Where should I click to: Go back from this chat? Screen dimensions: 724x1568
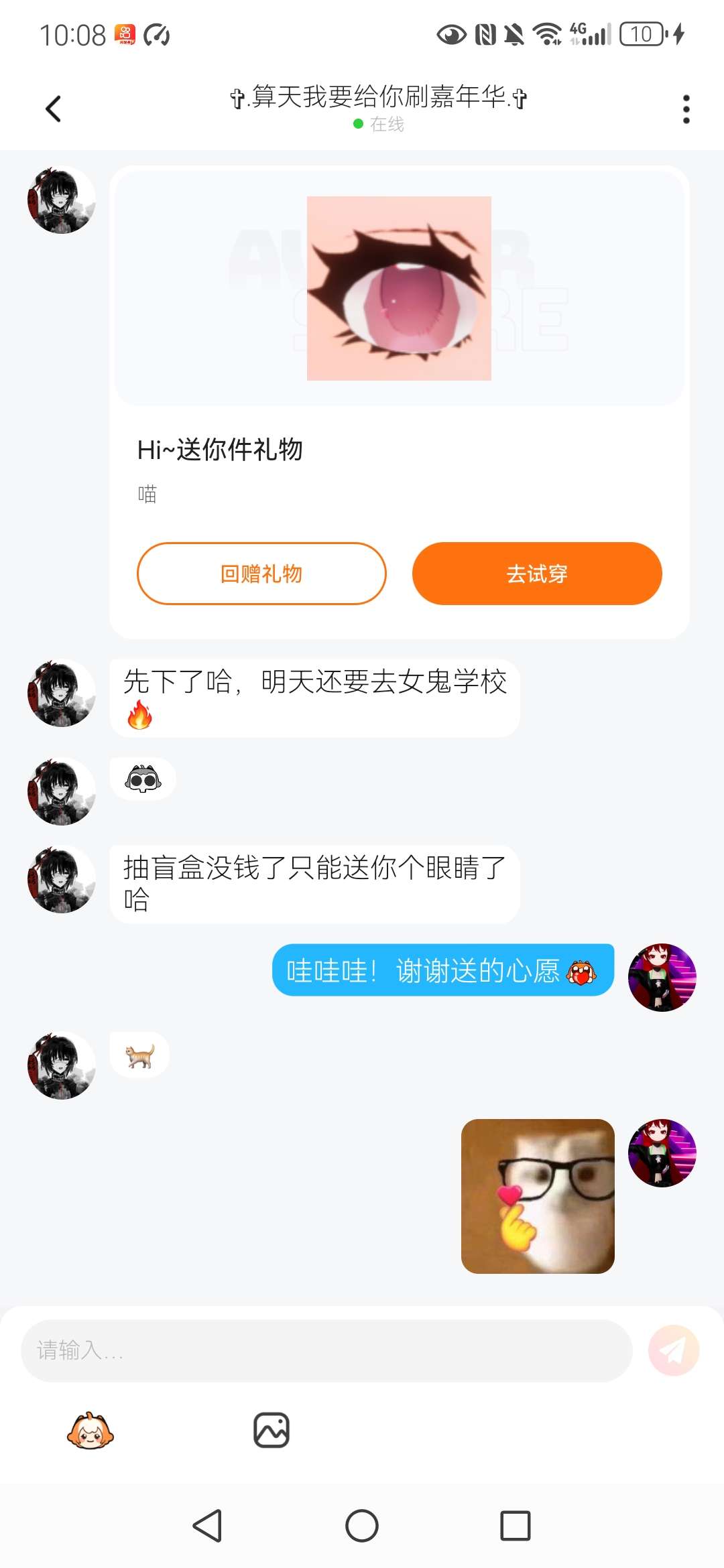[54, 109]
